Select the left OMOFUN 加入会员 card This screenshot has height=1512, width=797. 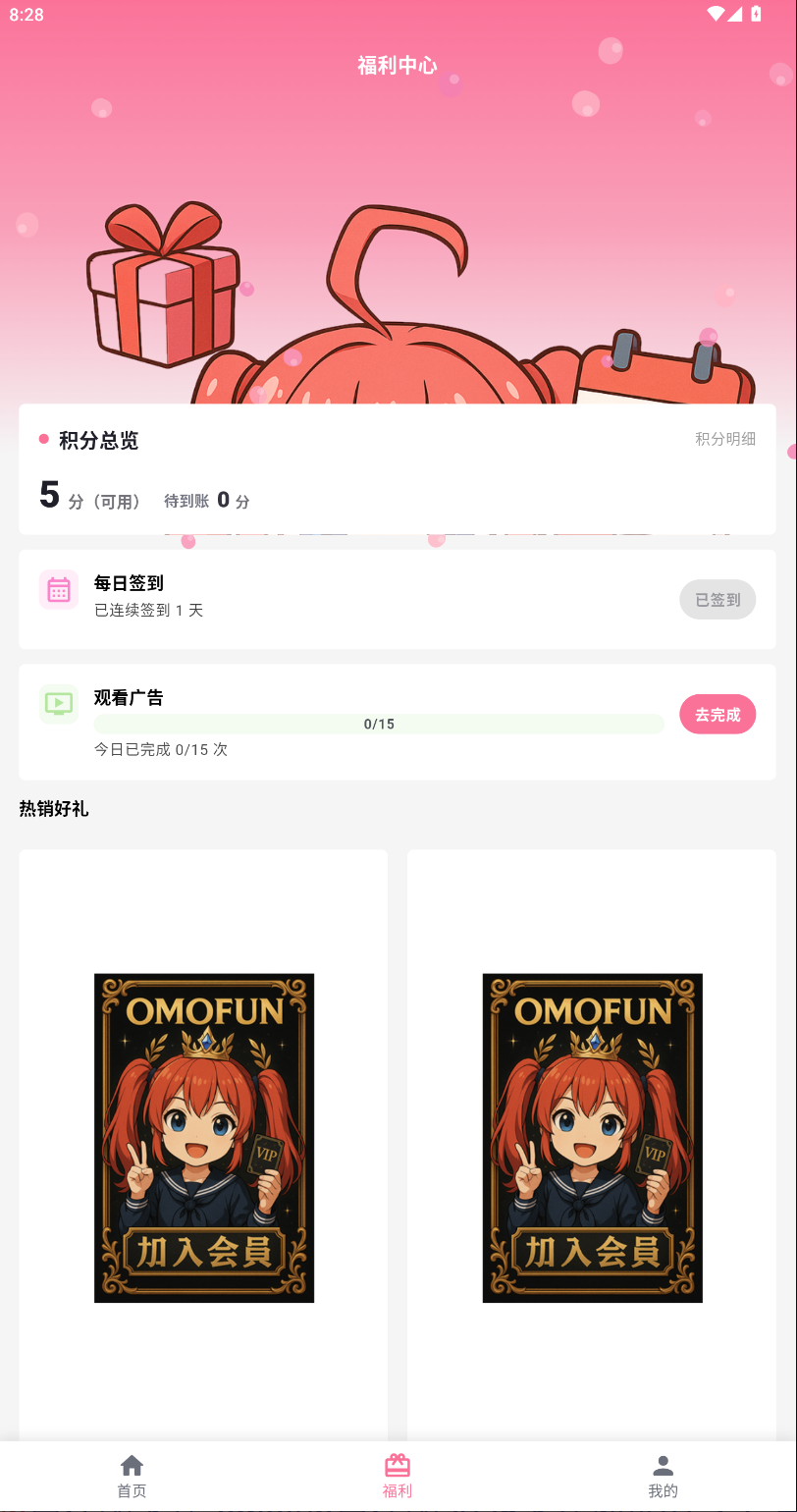point(203,1137)
